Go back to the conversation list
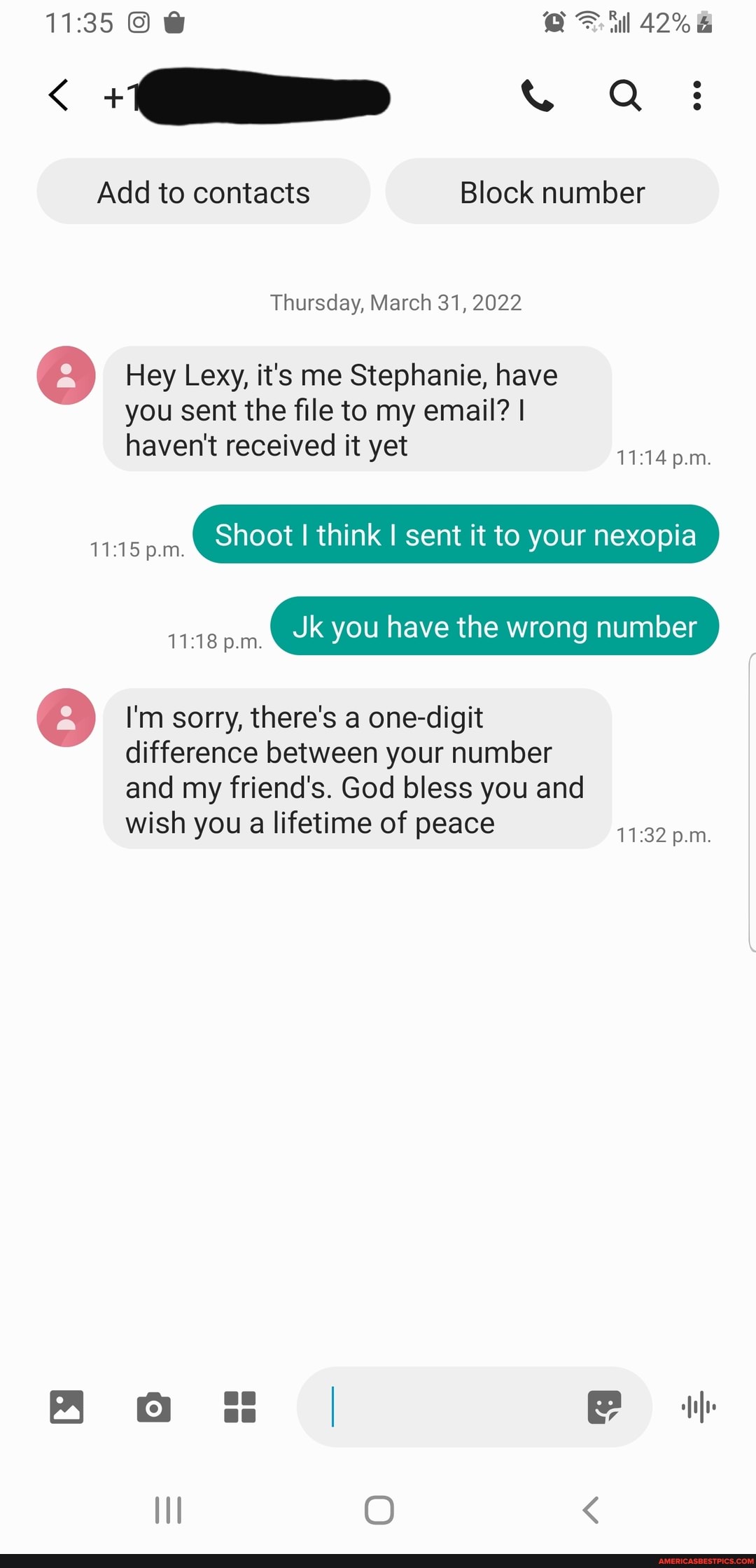The height and width of the screenshot is (1568, 756). (59, 95)
